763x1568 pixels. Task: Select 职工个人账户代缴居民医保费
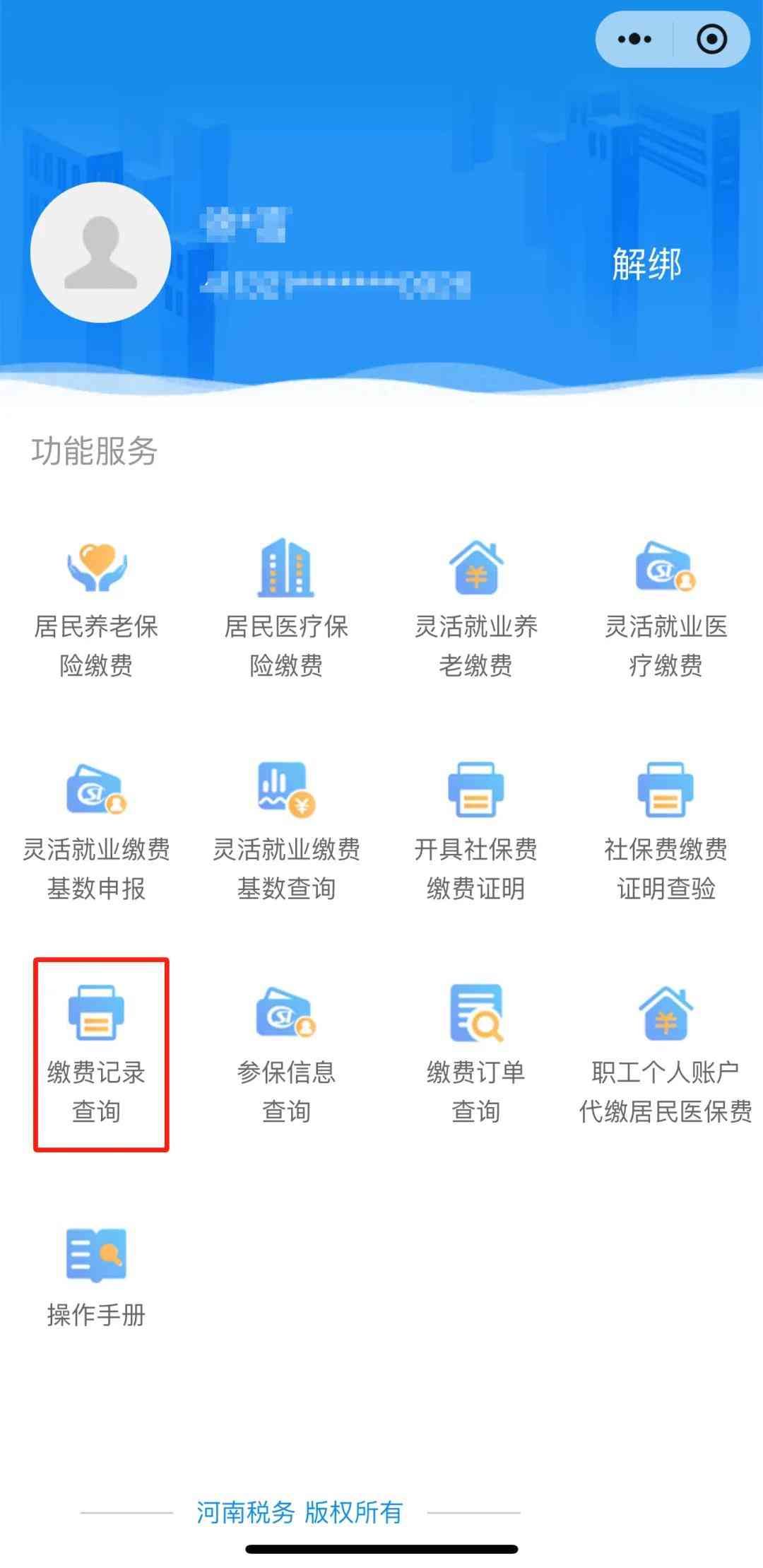point(666,1053)
